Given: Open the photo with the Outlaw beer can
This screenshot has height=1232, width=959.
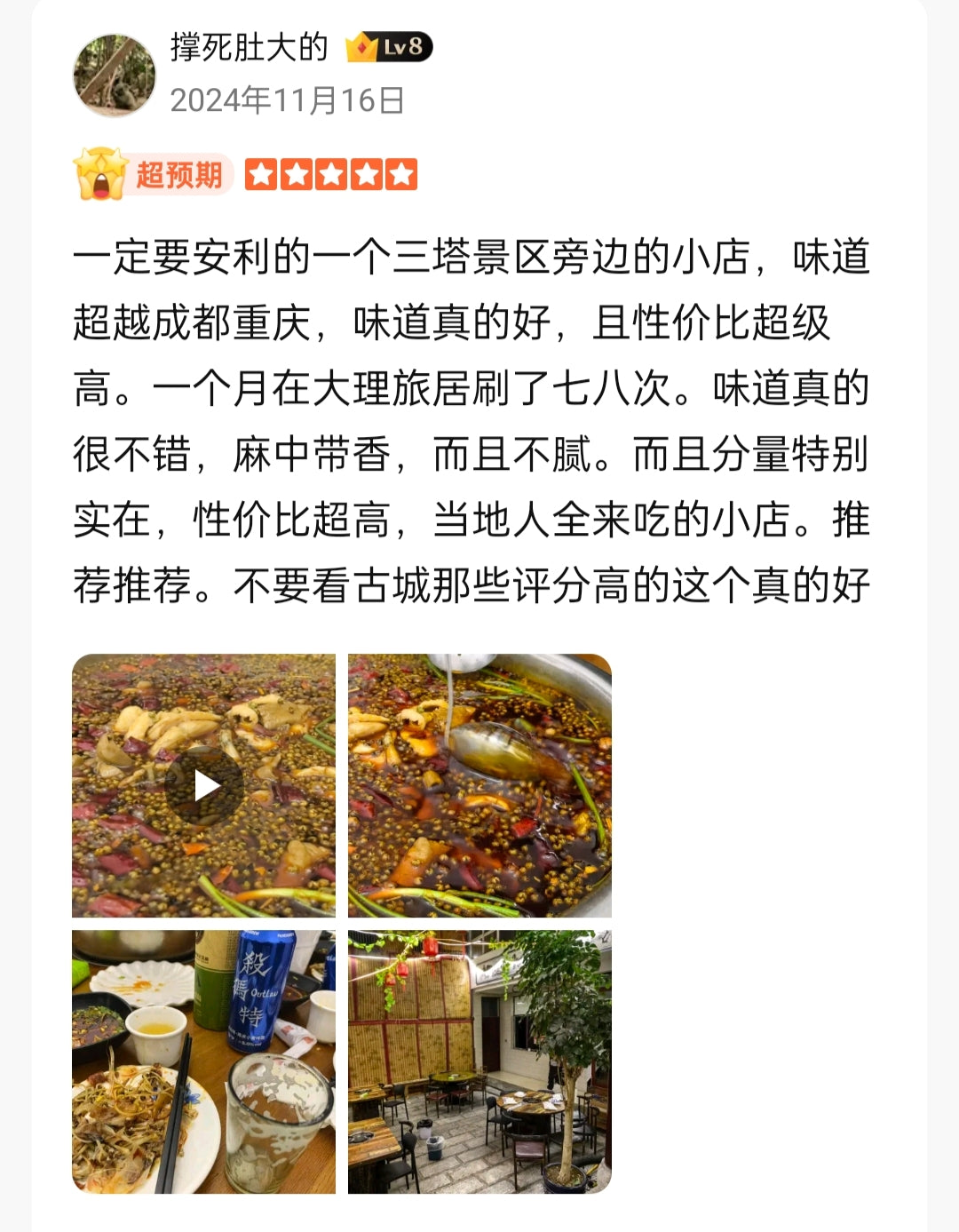Looking at the screenshot, I should pos(206,1062).
